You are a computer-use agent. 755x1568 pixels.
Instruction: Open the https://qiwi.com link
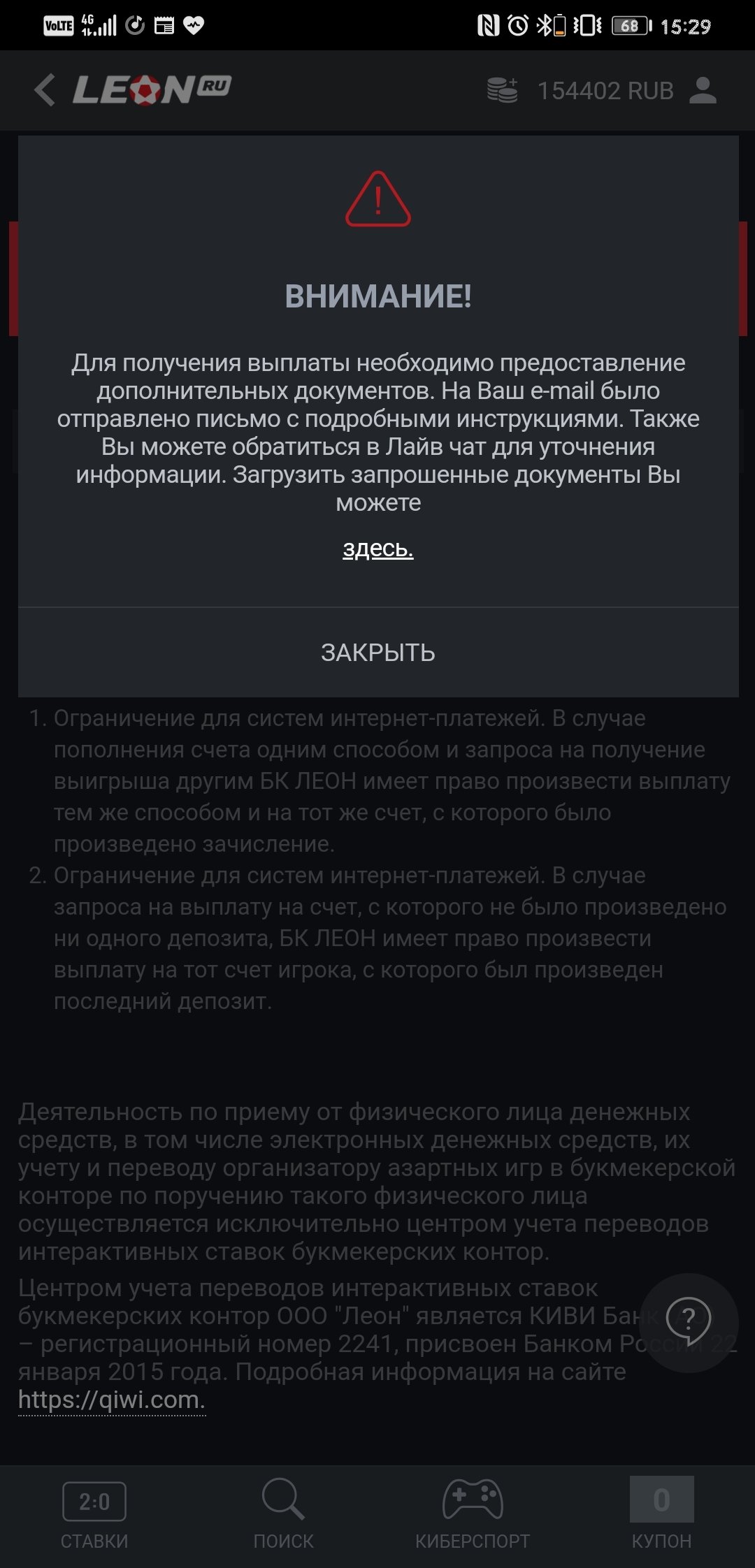pos(111,1400)
